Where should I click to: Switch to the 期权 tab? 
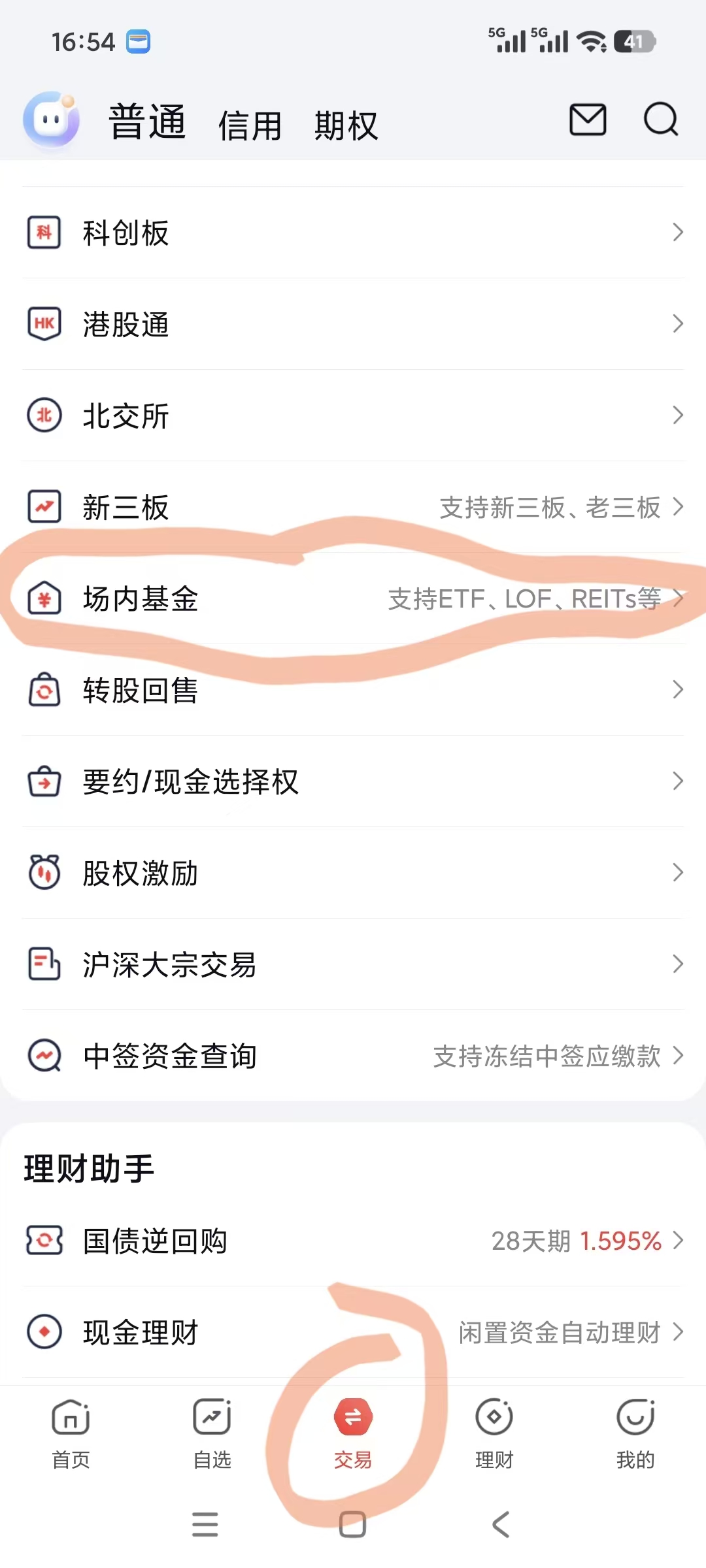(x=346, y=125)
